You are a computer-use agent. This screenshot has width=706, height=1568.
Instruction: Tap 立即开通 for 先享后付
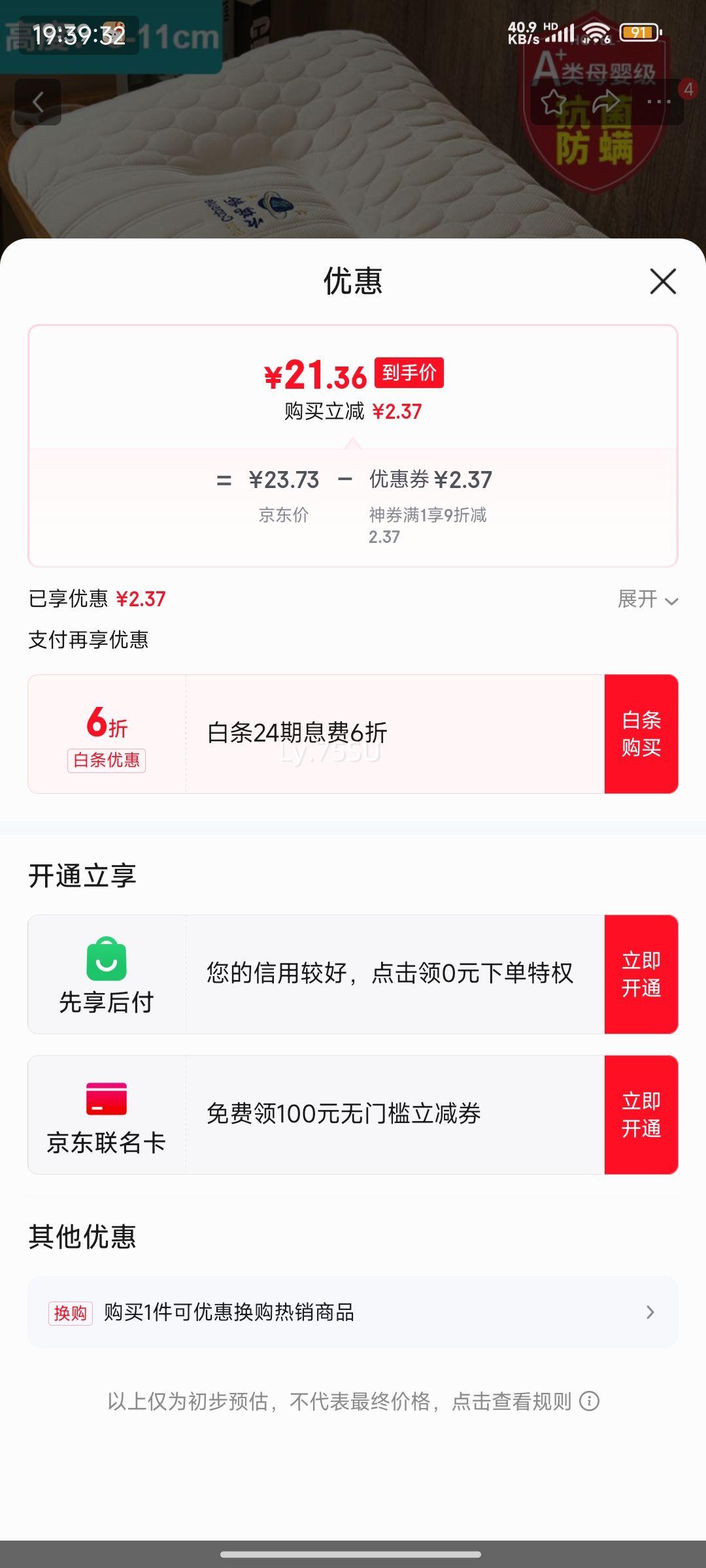pos(641,974)
